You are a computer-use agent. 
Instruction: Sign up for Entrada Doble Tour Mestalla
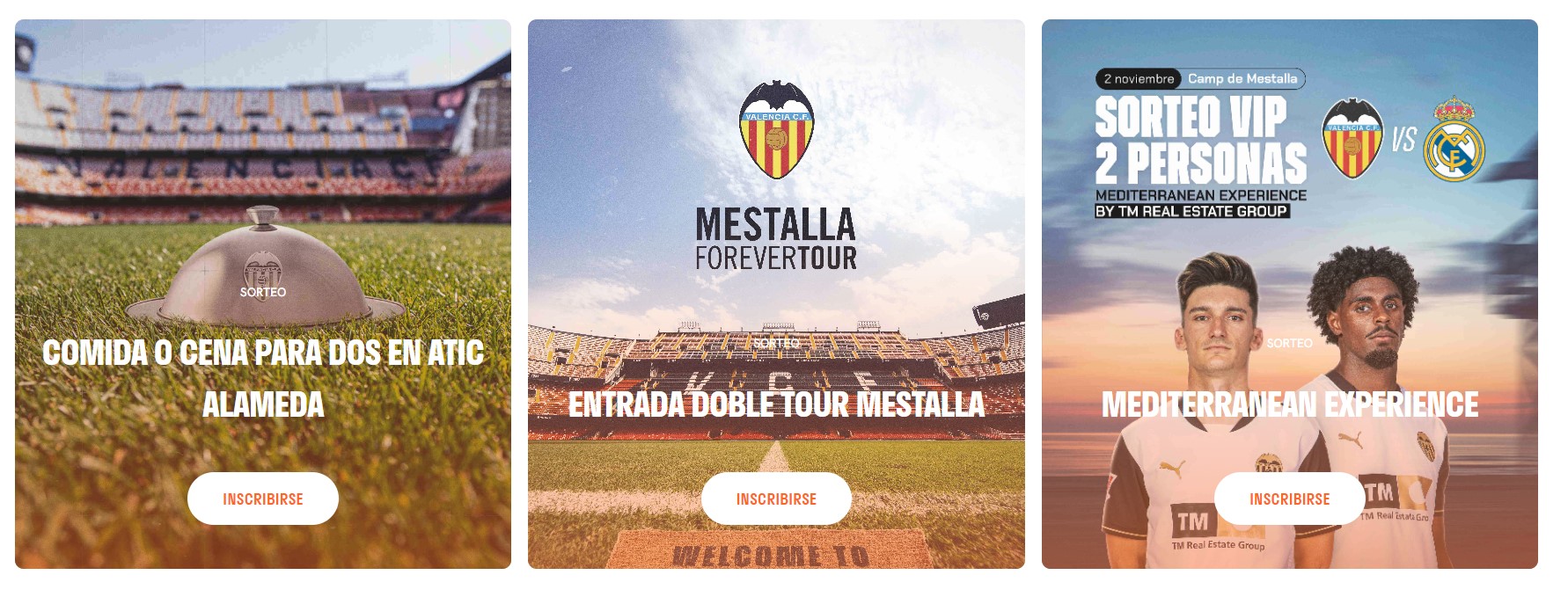coord(775,499)
